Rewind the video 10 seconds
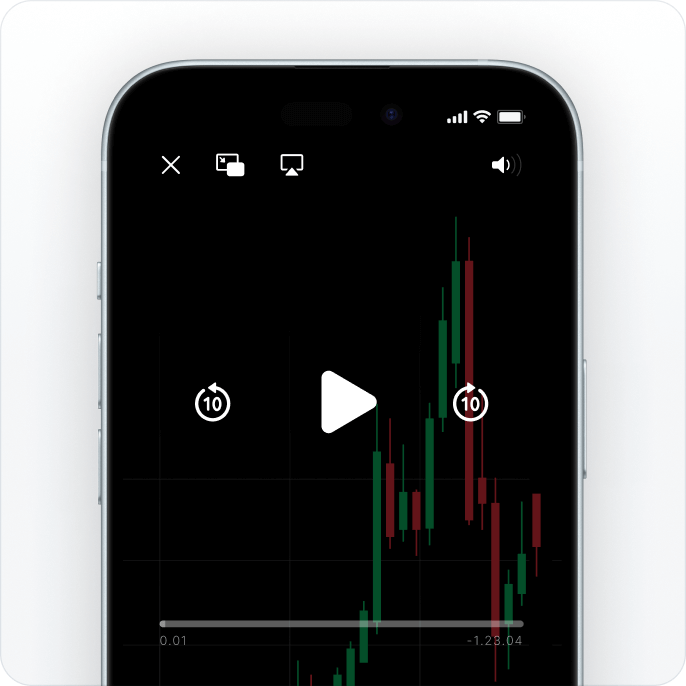686x686 pixels. (212, 402)
